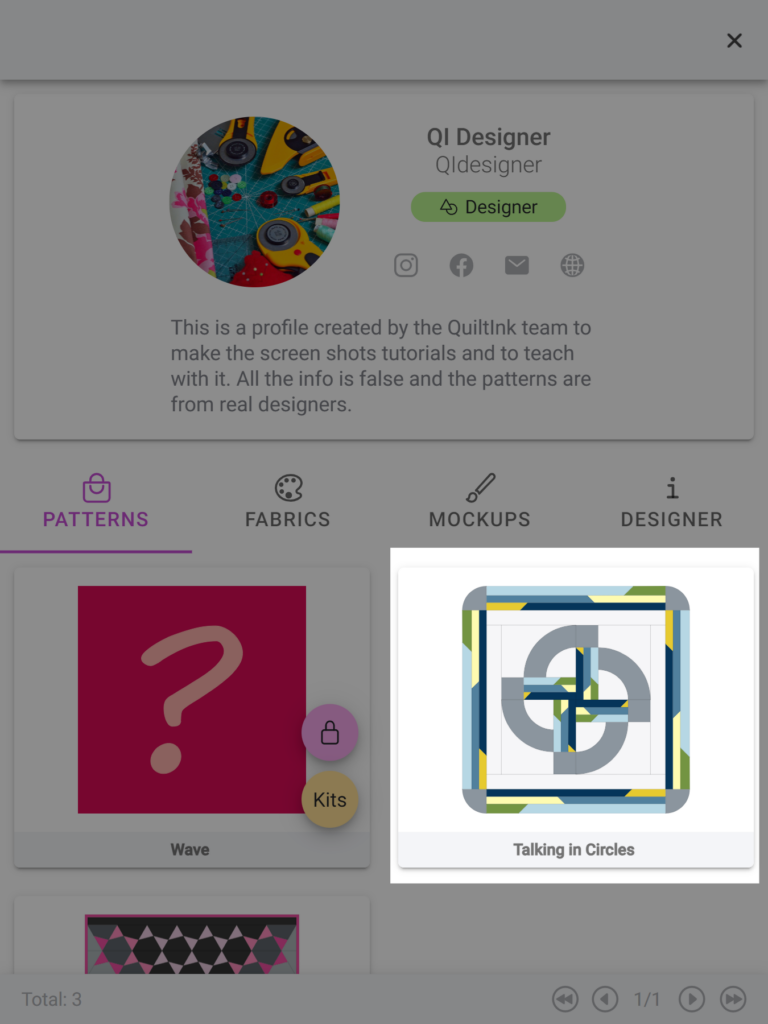Open the designer's Instagram link
Viewport: 768px width, 1024px height.
(406, 265)
